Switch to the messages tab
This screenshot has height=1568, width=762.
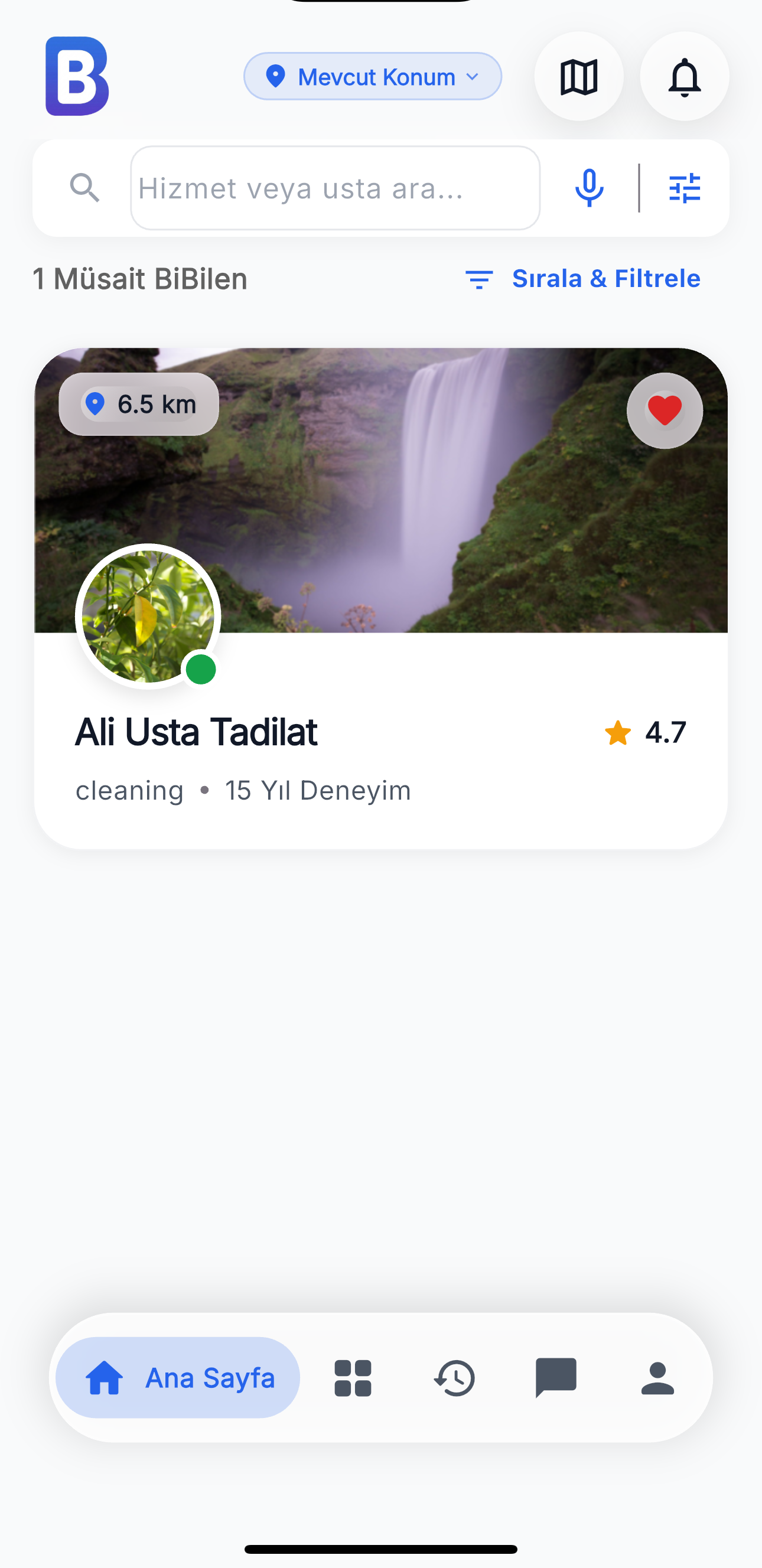(556, 1377)
